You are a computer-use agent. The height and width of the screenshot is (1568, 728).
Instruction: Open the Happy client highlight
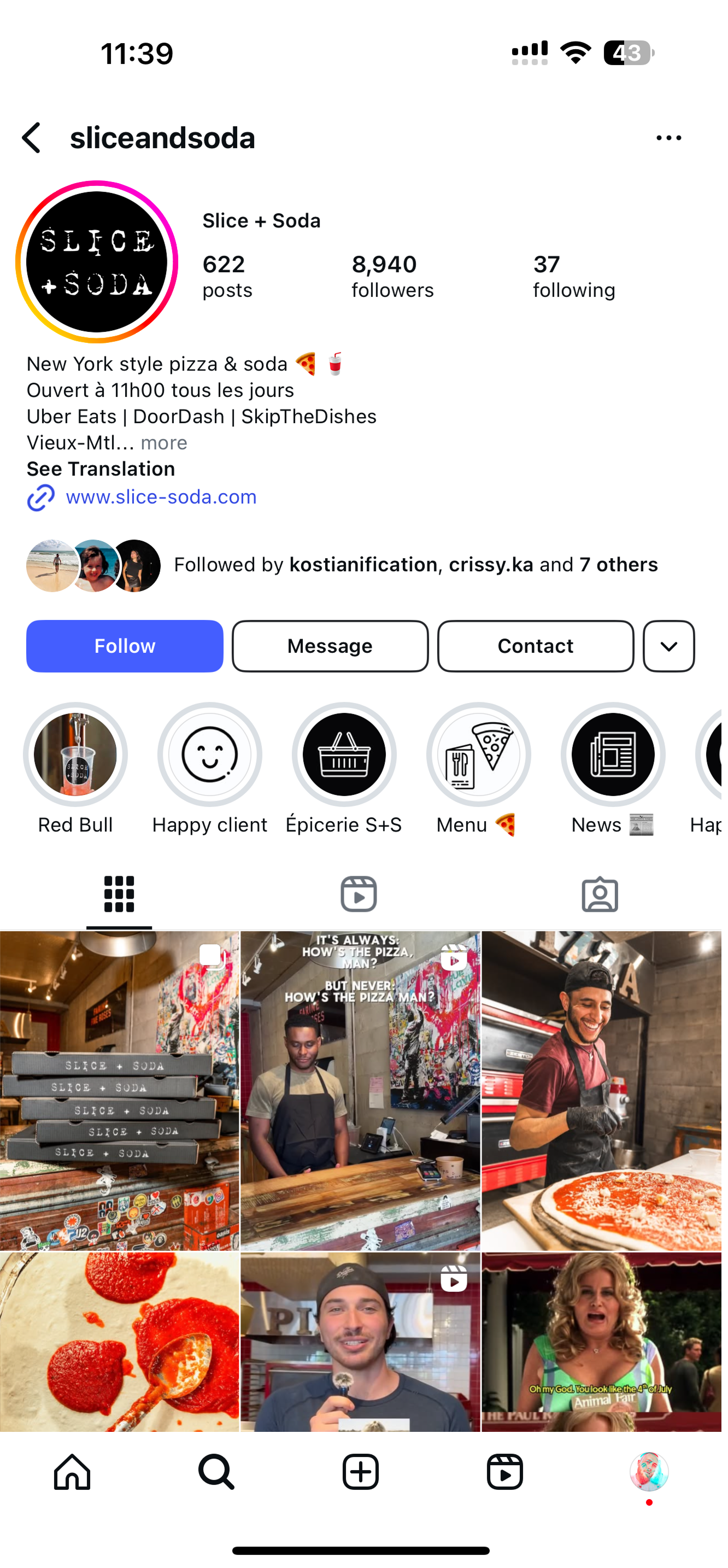pos(209,755)
